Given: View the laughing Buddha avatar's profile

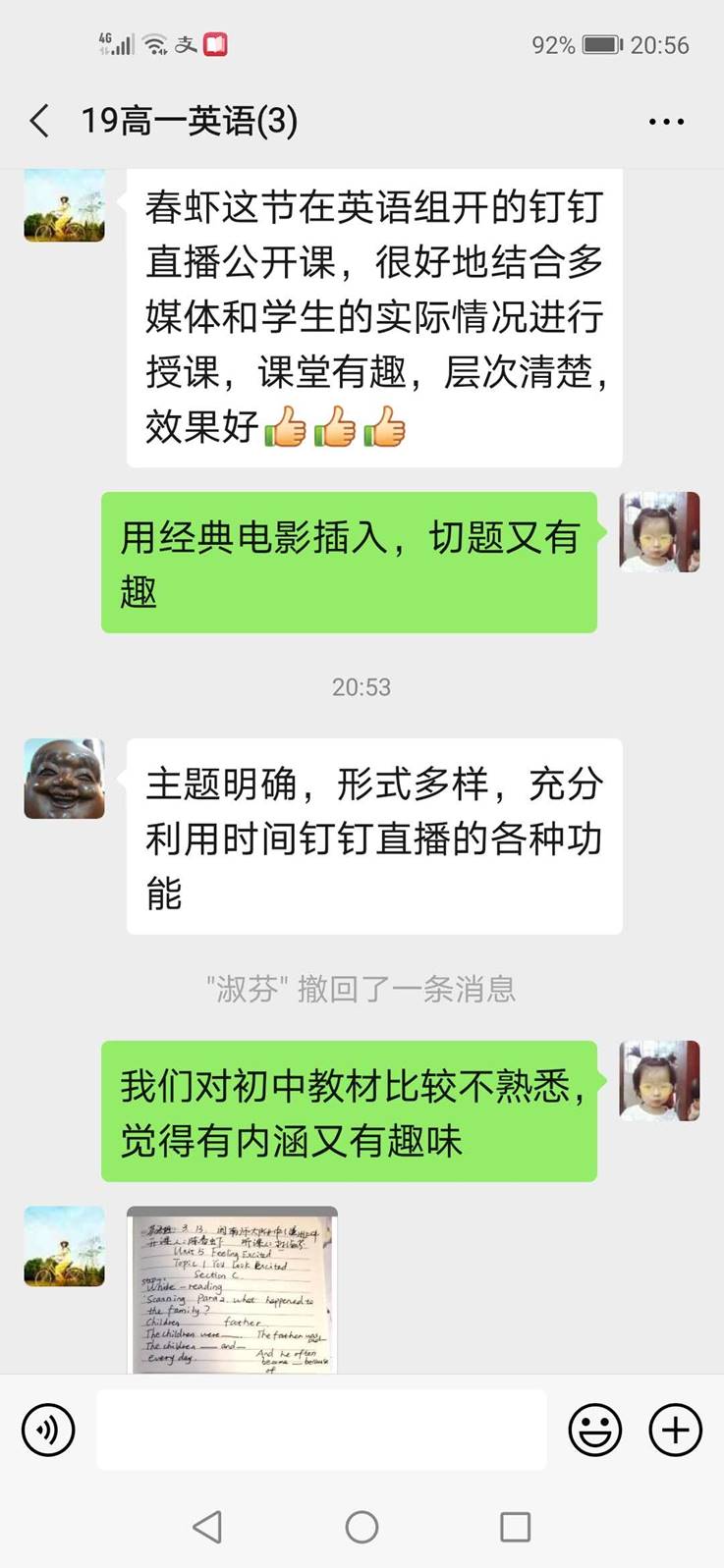Looking at the screenshot, I should [65, 779].
